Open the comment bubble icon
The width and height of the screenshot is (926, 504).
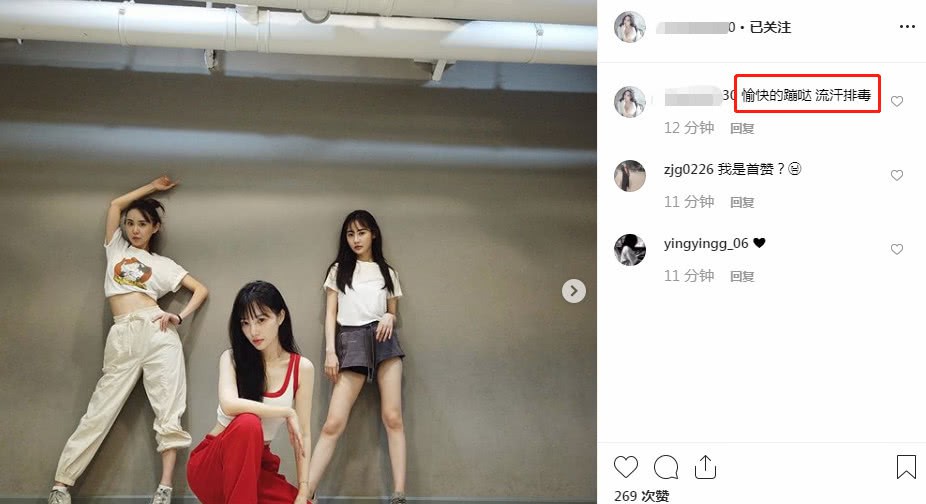pos(666,467)
